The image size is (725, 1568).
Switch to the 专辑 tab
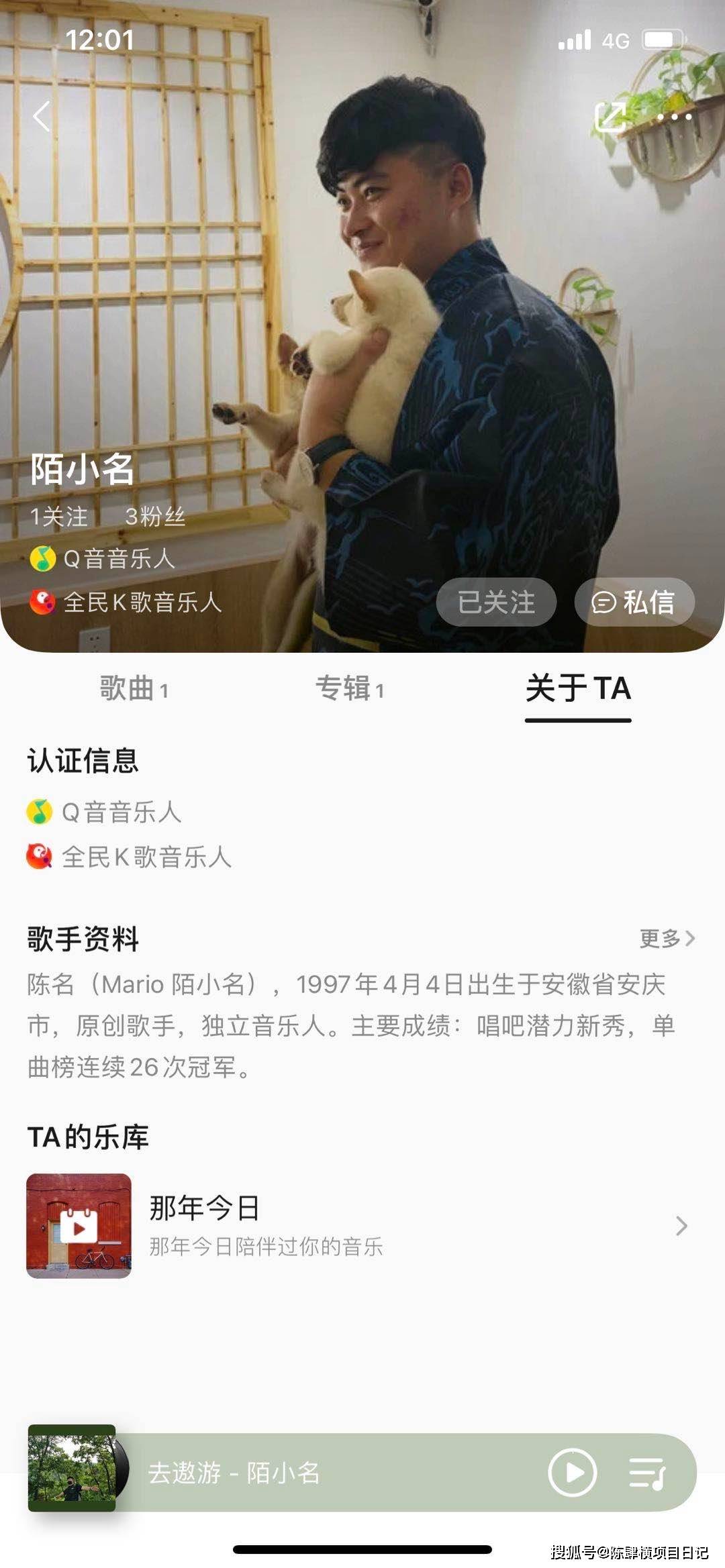click(350, 688)
